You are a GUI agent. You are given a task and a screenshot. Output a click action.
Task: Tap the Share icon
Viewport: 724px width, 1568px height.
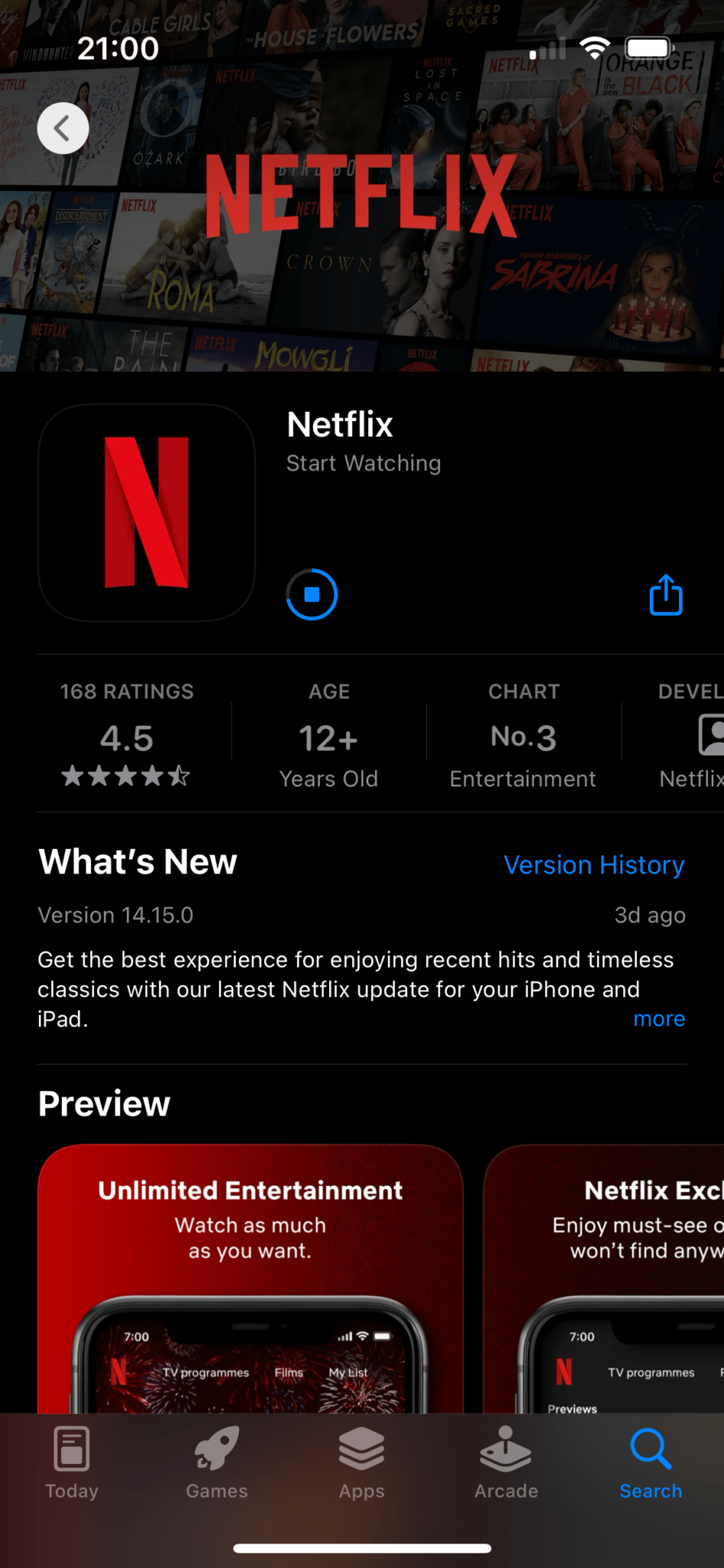[x=665, y=595]
